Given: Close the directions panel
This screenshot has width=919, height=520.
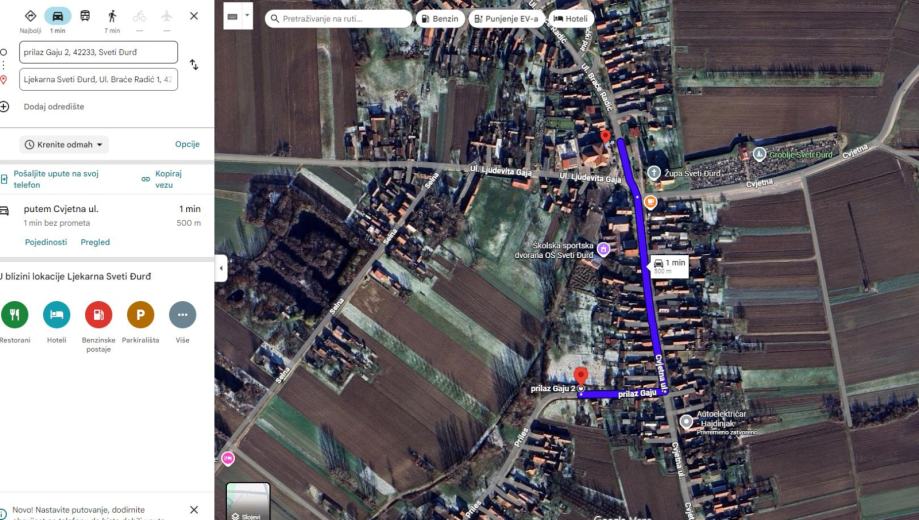Looking at the screenshot, I should (193, 16).
